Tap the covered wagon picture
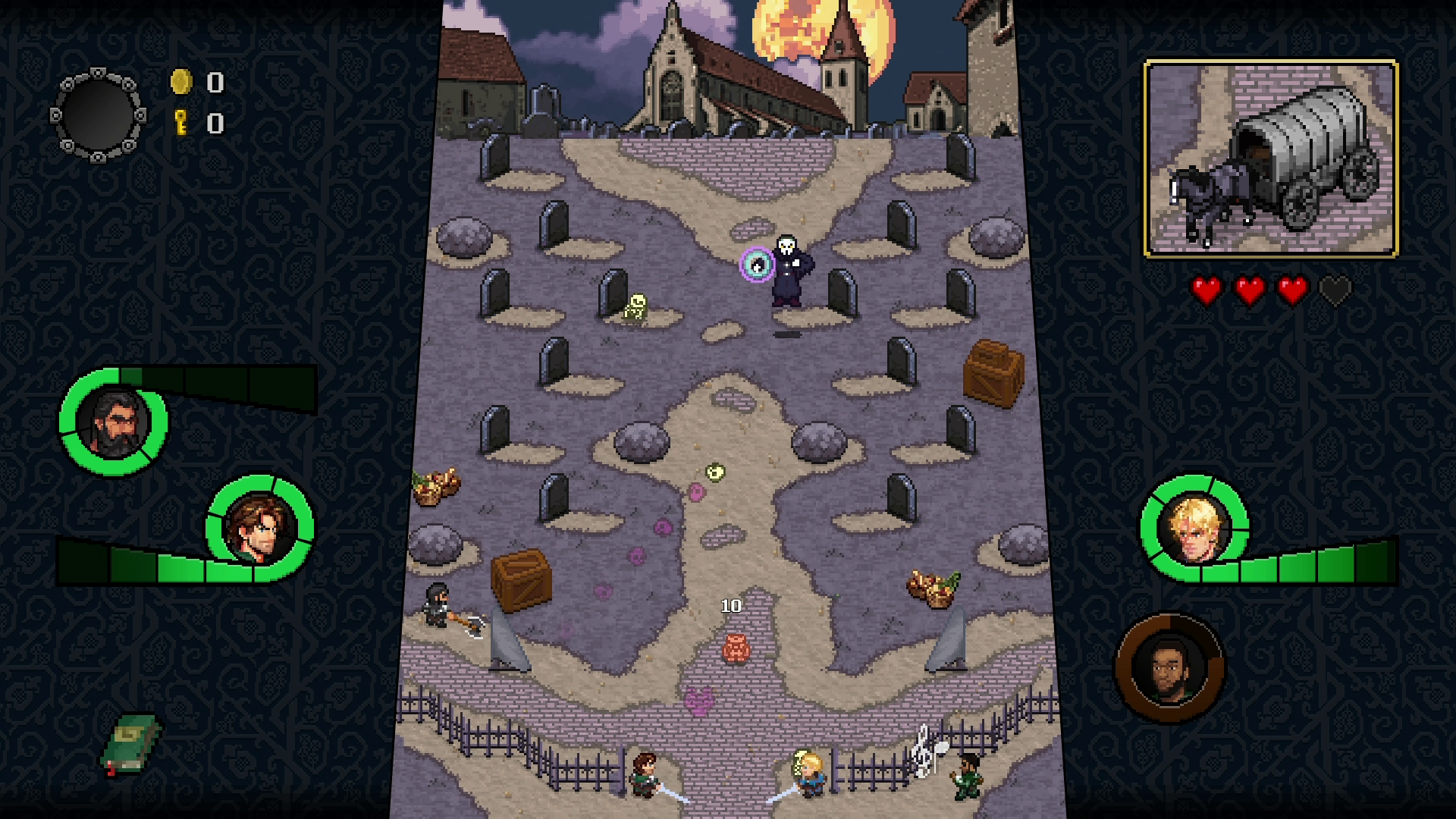Image resolution: width=1456 pixels, height=819 pixels. point(1271,159)
